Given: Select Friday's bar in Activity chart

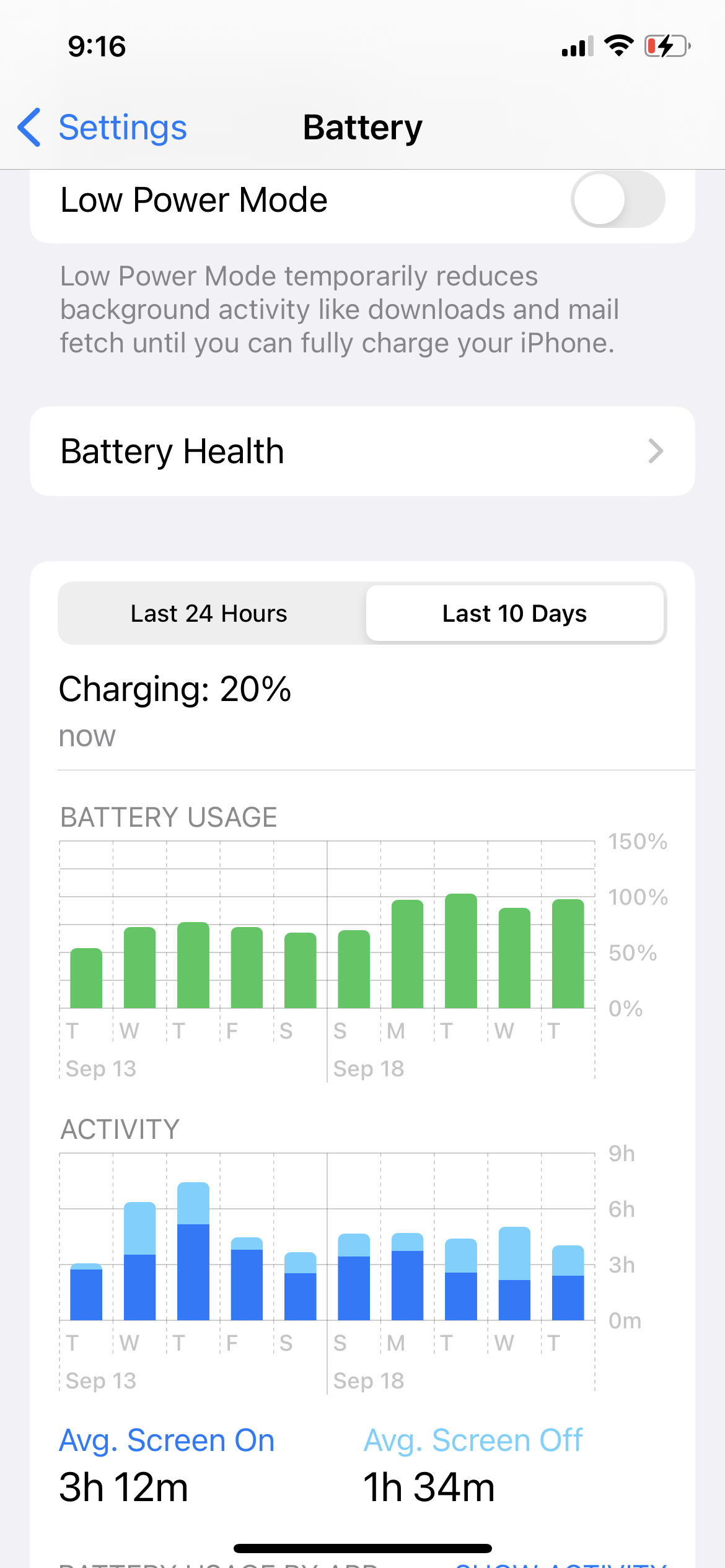Looking at the screenshot, I should click(247, 1278).
